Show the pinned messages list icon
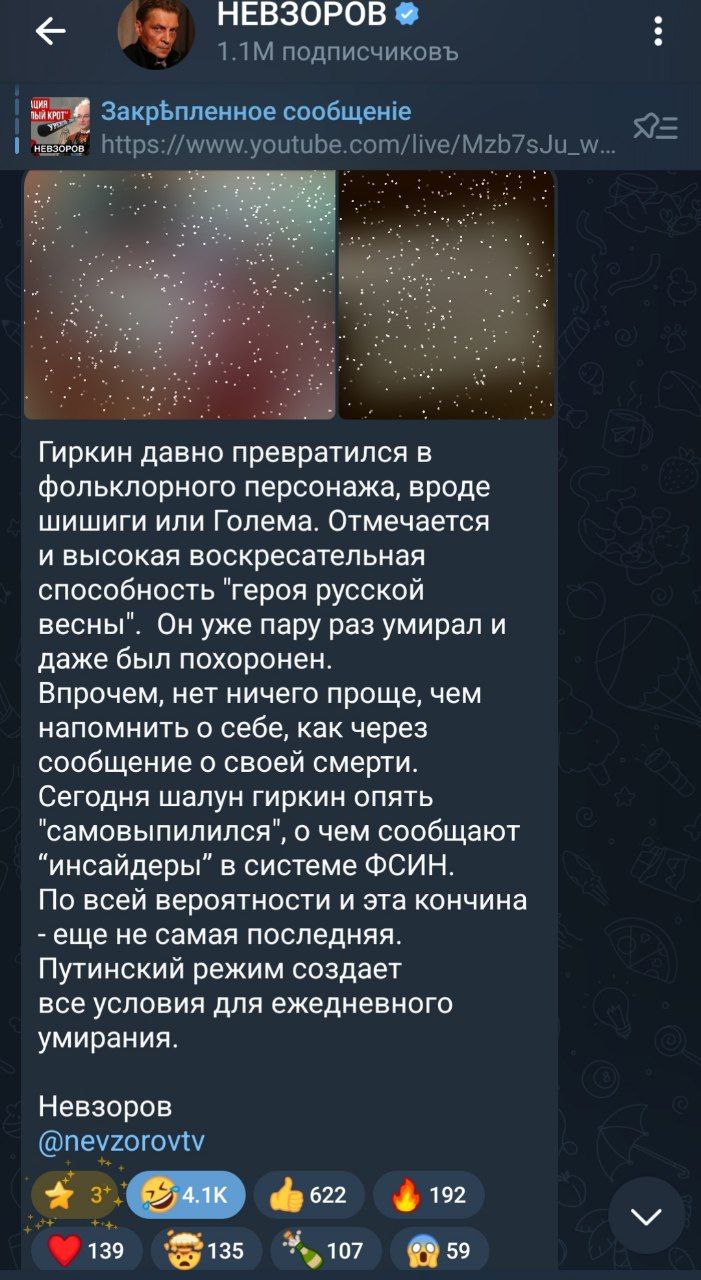 tap(655, 127)
